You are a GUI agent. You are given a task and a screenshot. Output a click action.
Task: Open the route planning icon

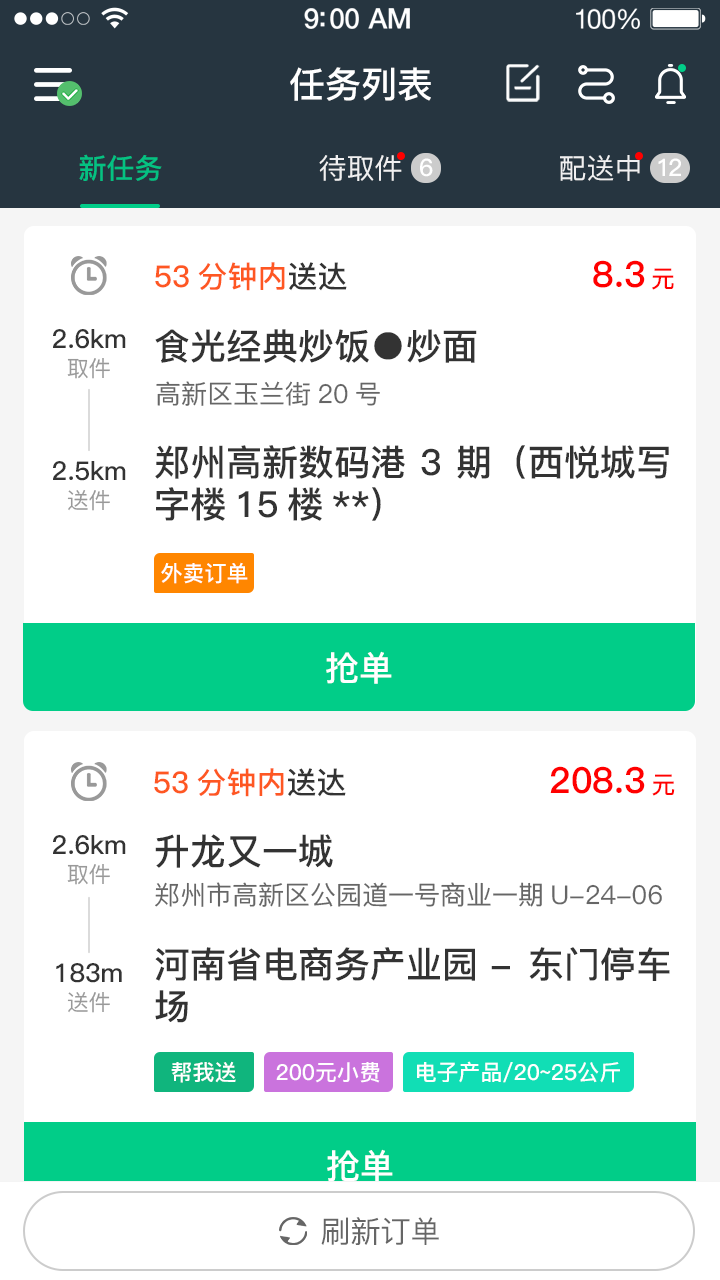coord(596,84)
